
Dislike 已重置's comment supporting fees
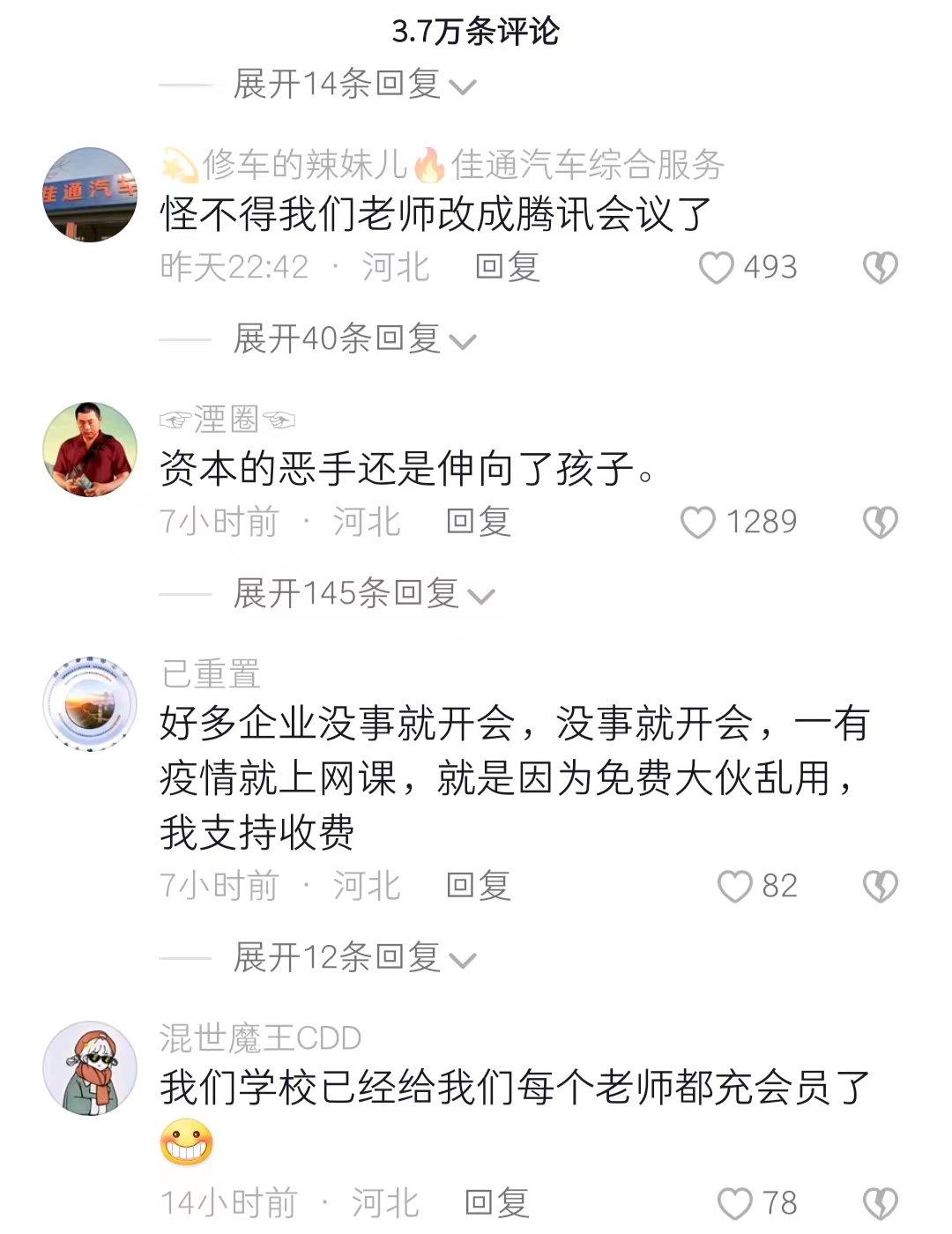(x=880, y=886)
